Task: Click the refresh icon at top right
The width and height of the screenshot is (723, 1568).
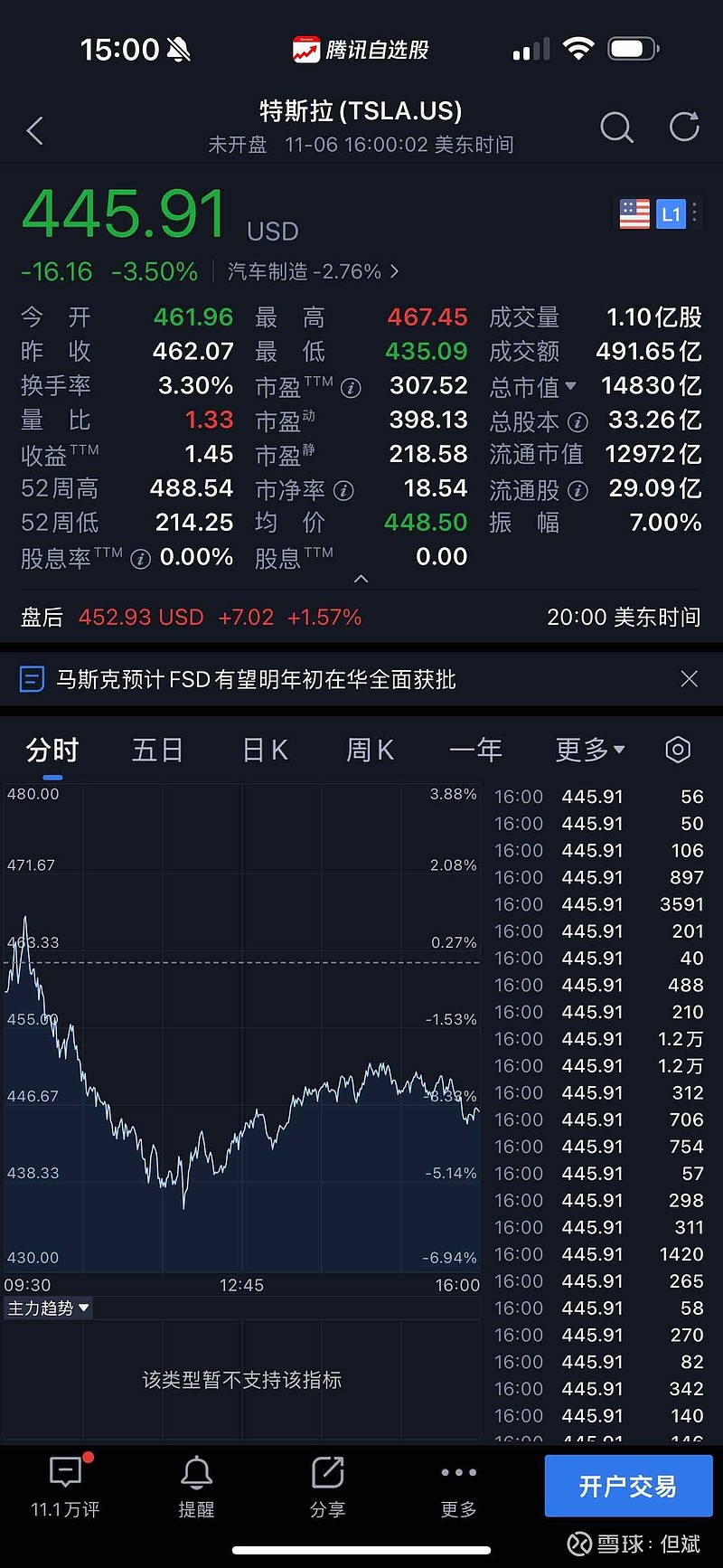Action: coord(682,127)
